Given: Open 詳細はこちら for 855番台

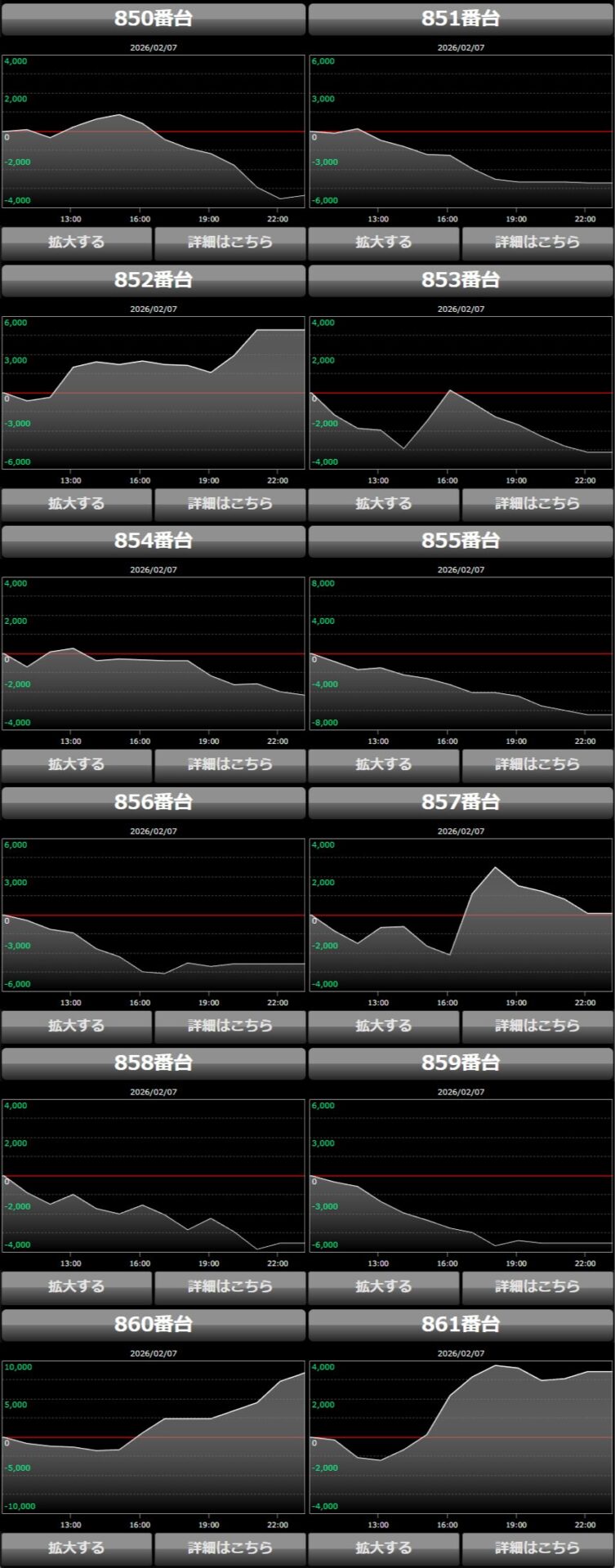Looking at the screenshot, I should (x=537, y=764).
